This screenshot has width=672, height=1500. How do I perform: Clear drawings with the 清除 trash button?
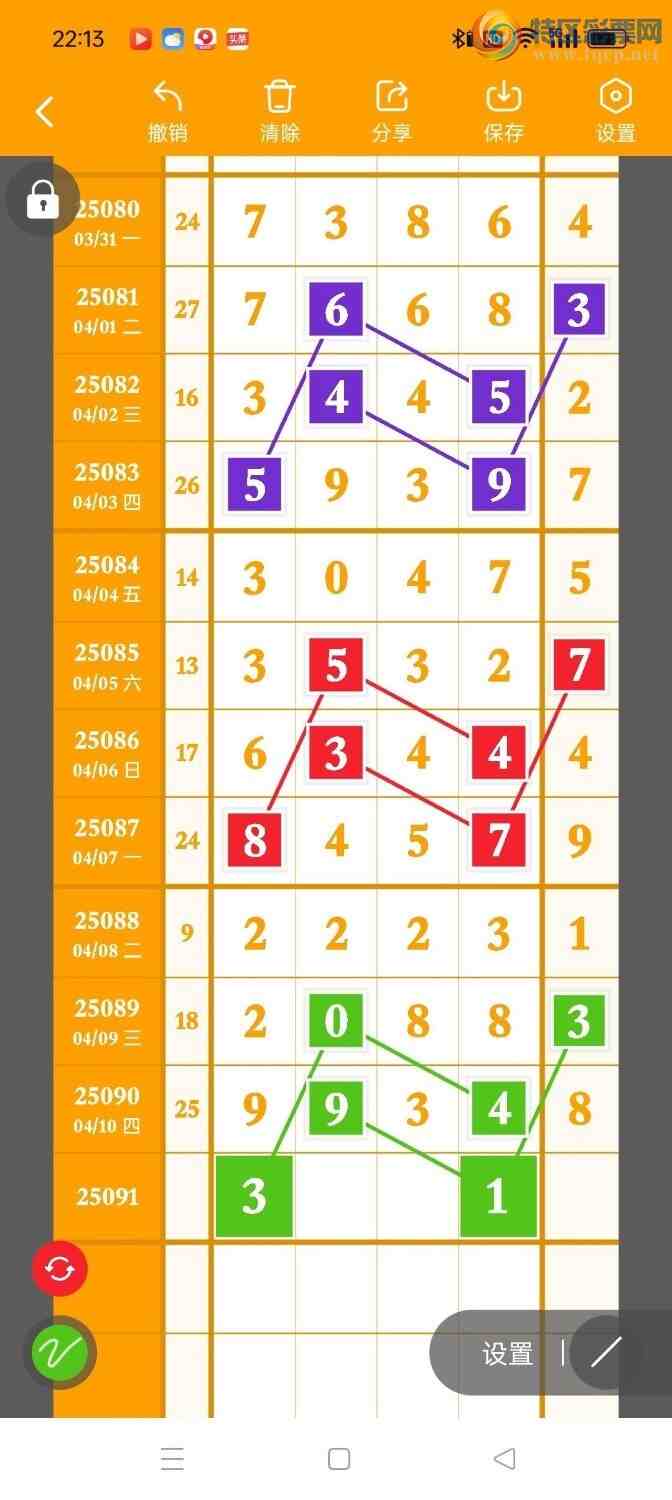pos(280,112)
